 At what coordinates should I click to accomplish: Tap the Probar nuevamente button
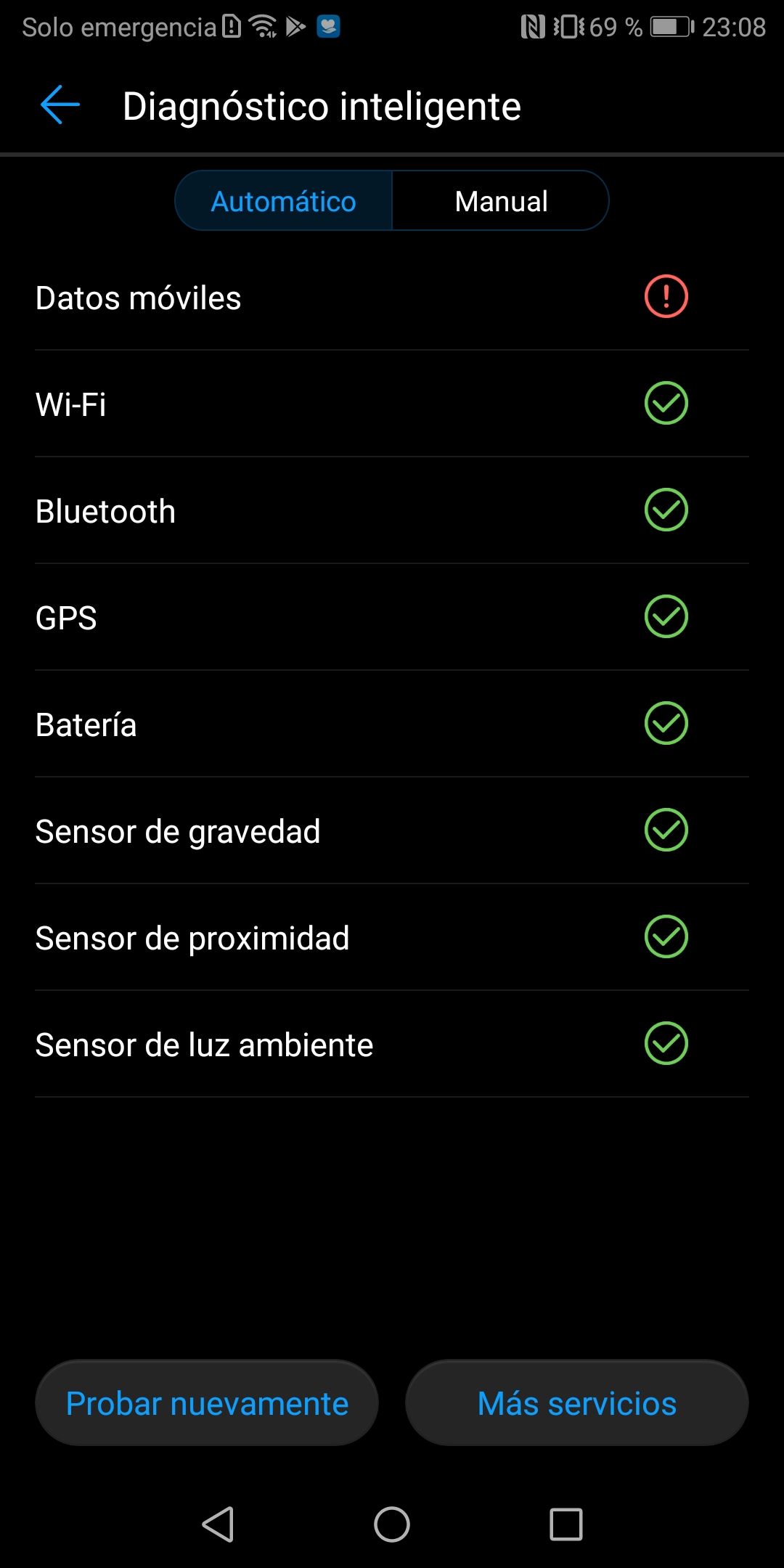coord(207,1403)
